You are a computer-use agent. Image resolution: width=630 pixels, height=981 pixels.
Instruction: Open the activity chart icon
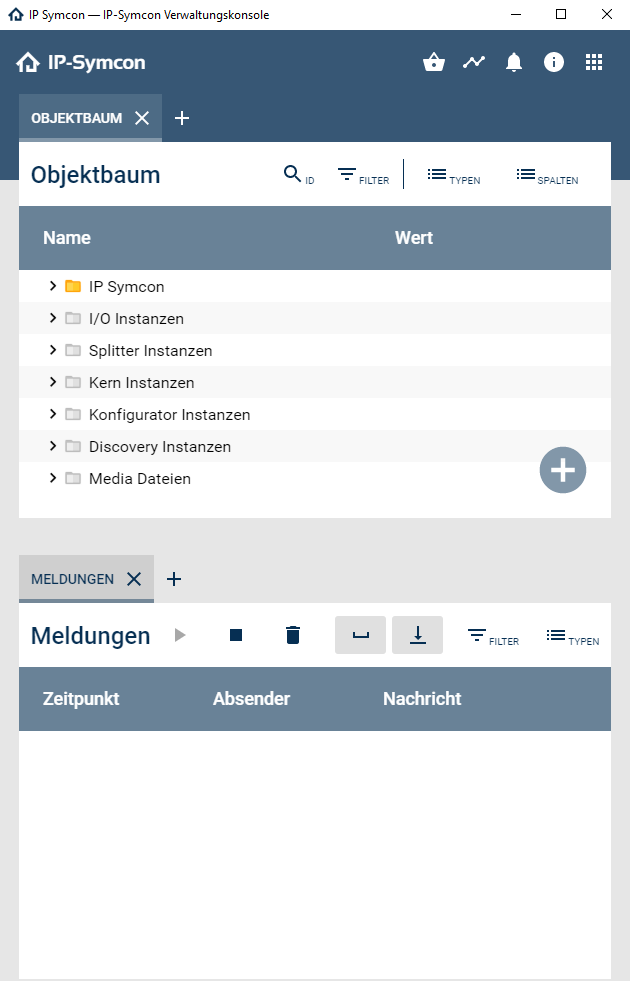click(473, 62)
